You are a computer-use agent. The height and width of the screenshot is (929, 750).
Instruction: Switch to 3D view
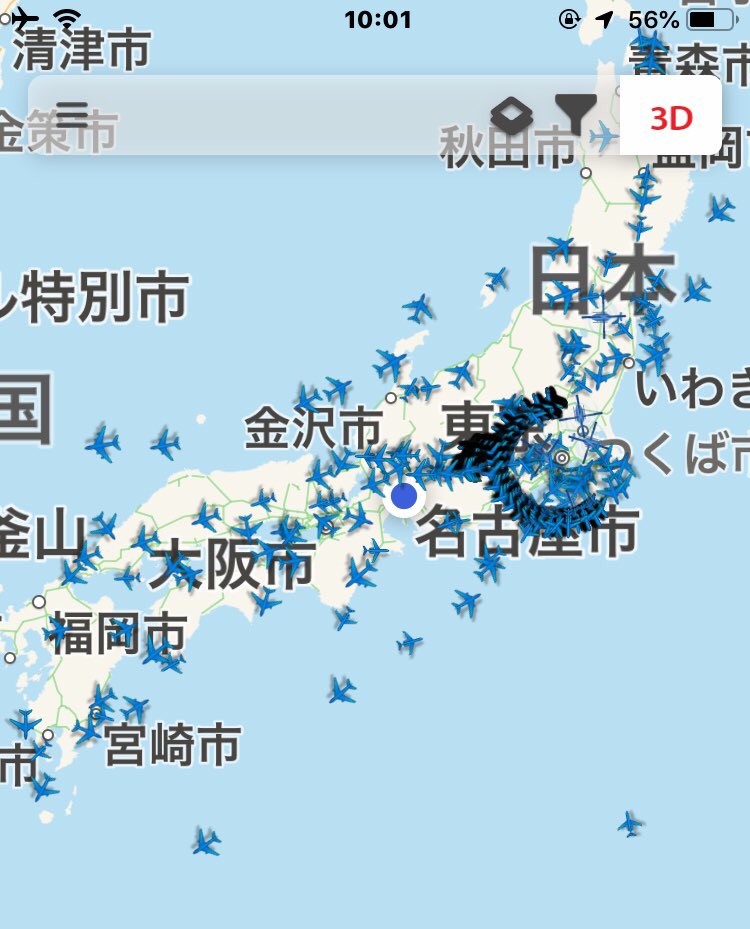(671, 118)
